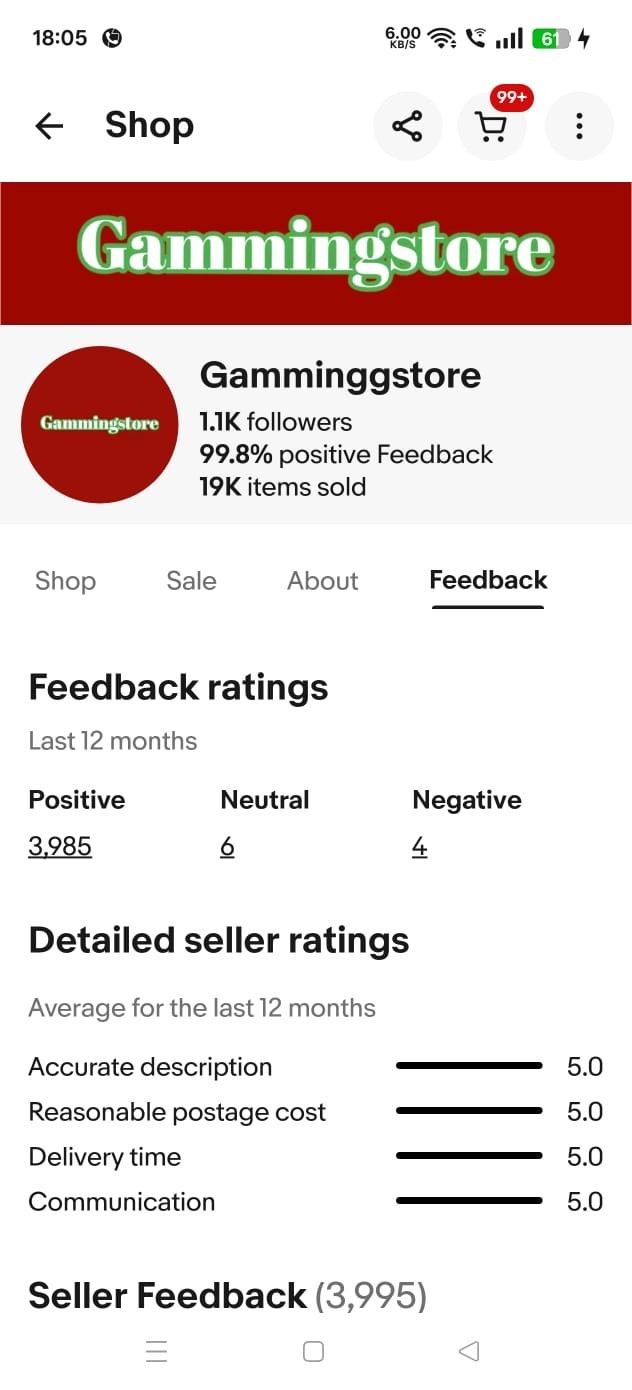Tap the system home button
632x1390 pixels.
[x=313, y=1352]
